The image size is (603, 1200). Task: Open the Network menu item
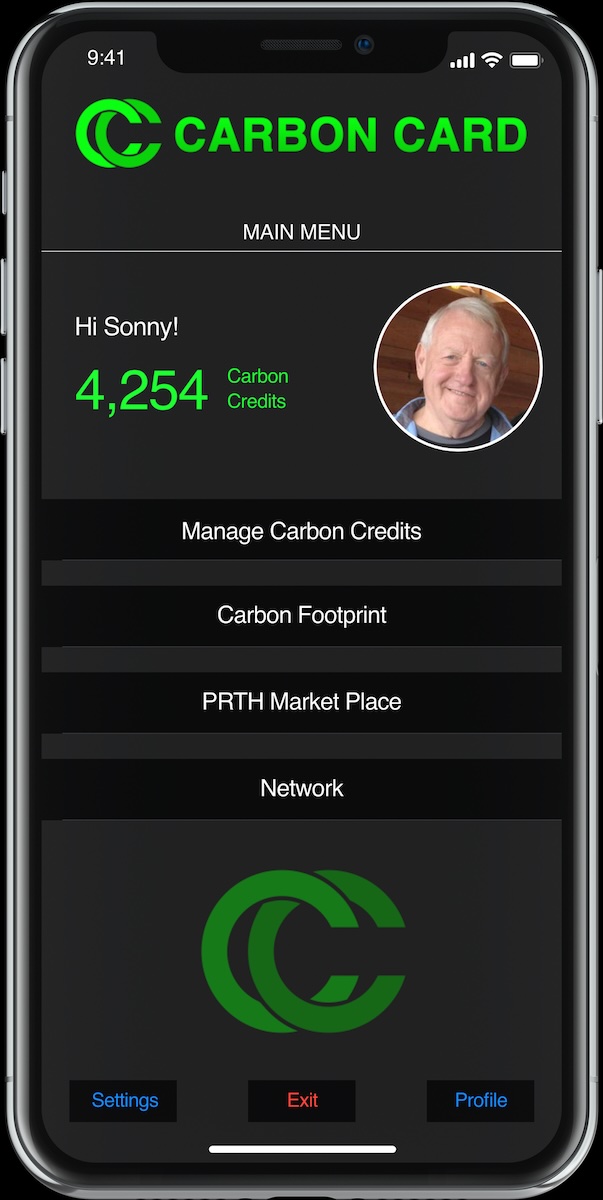301,788
